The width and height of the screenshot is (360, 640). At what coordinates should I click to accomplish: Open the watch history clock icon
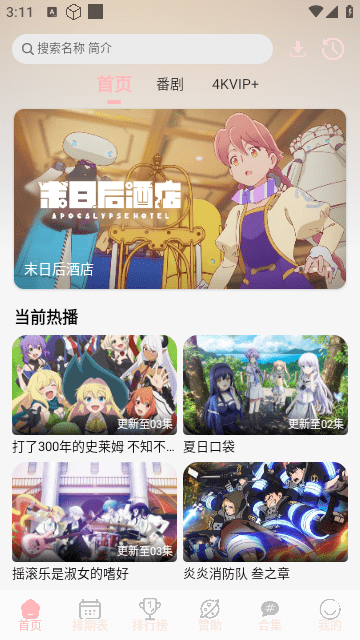(x=333, y=49)
